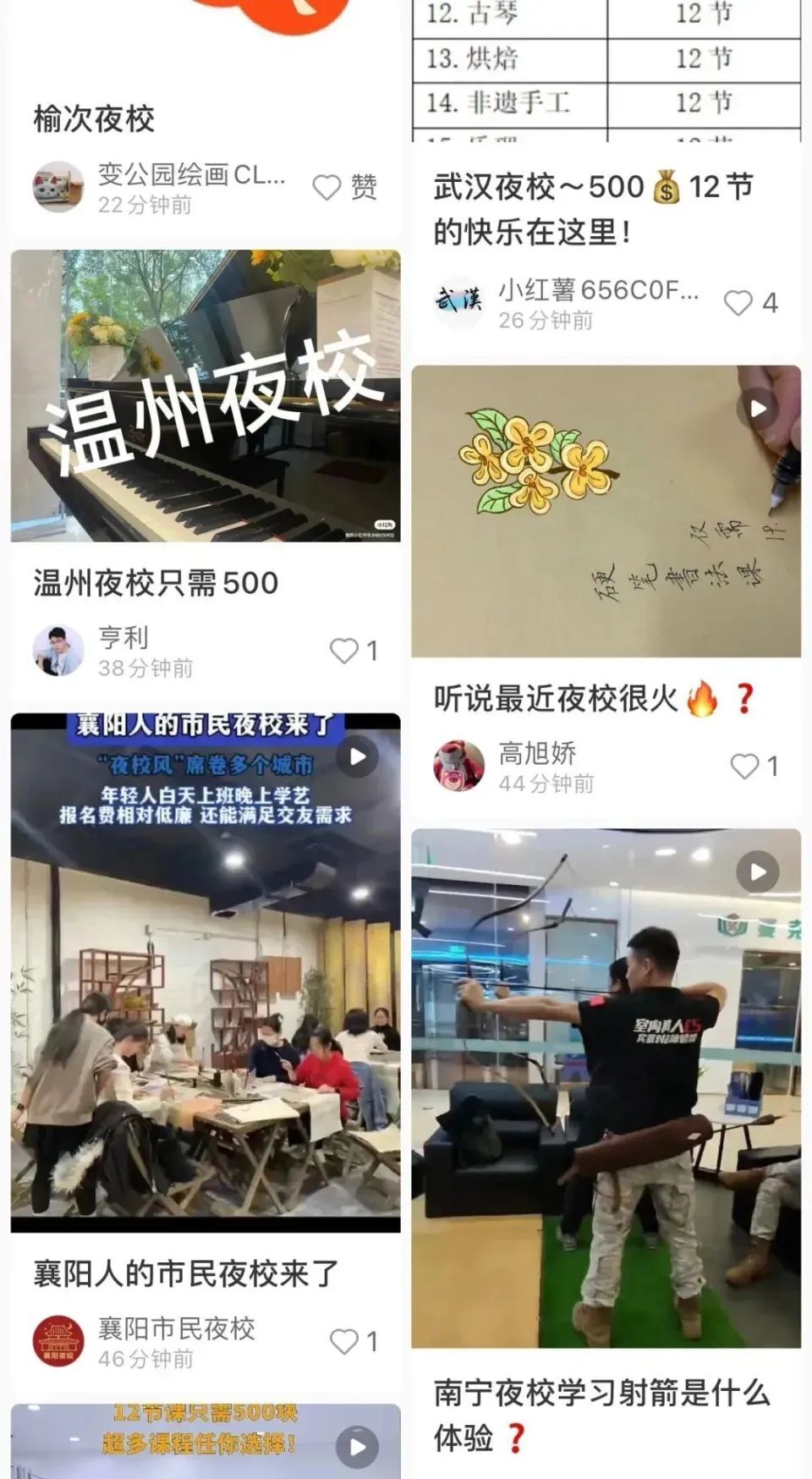This screenshot has width=812, height=1479.
Task: Like 高旭娇's post
Action: tap(744, 767)
